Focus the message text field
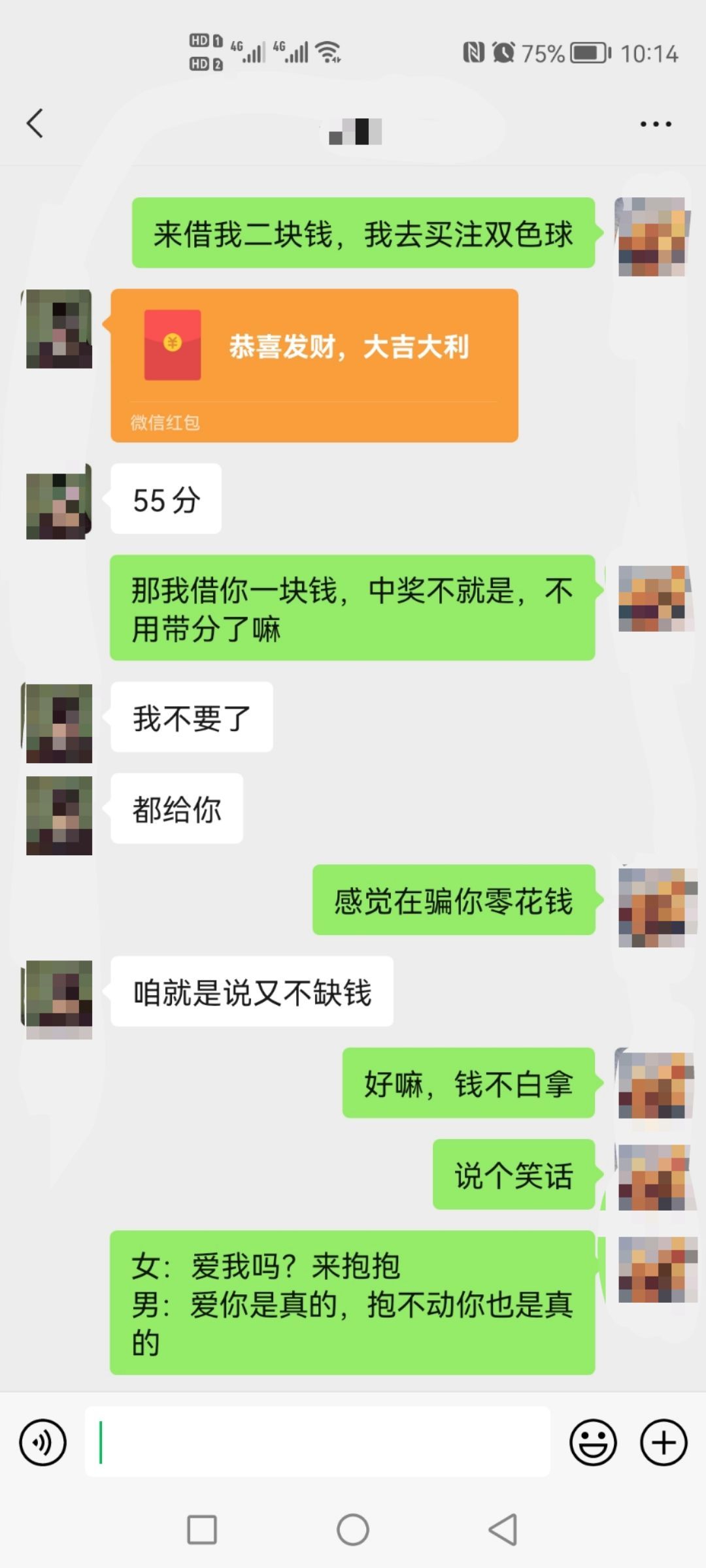Viewport: 706px width, 1568px height. (318, 1442)
